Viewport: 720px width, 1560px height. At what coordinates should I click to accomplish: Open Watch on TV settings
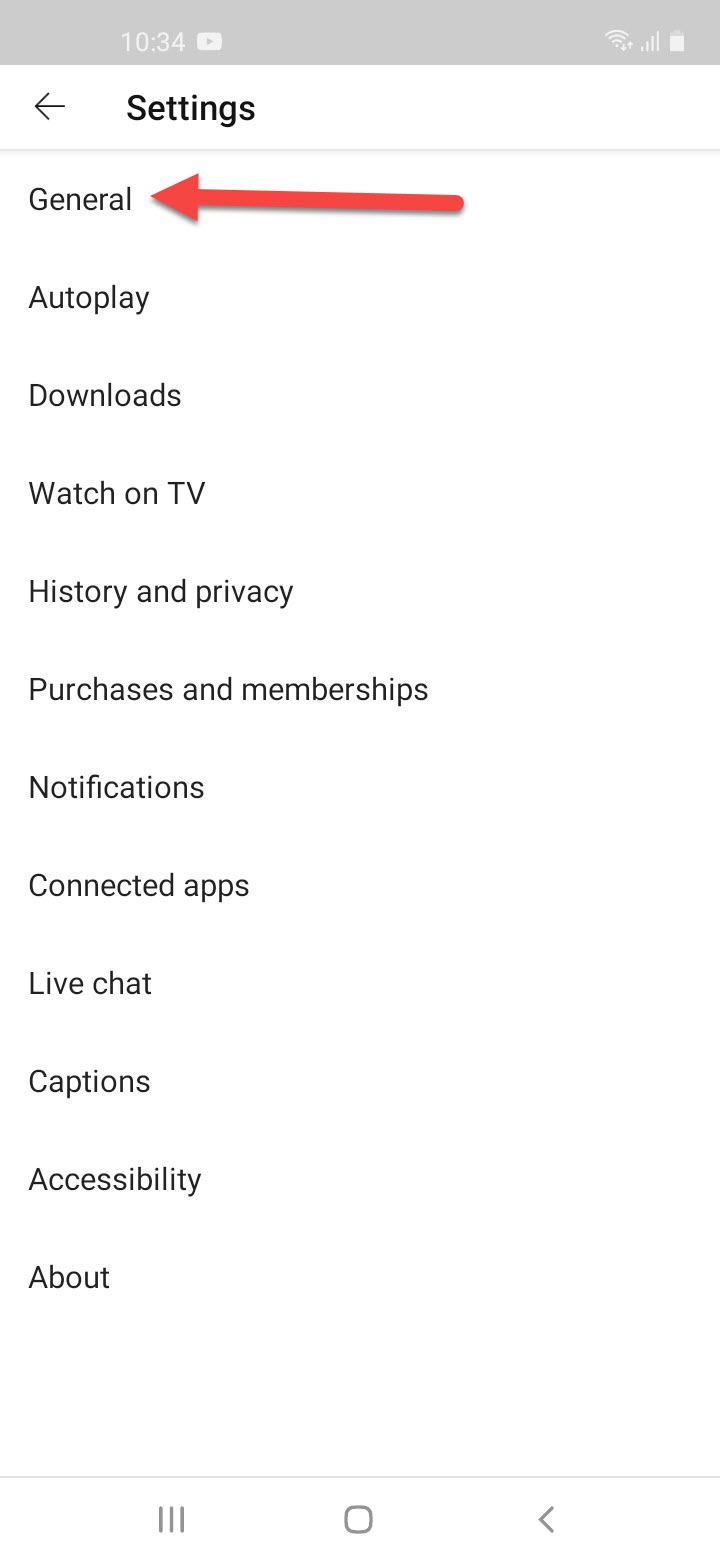point(116,494)
